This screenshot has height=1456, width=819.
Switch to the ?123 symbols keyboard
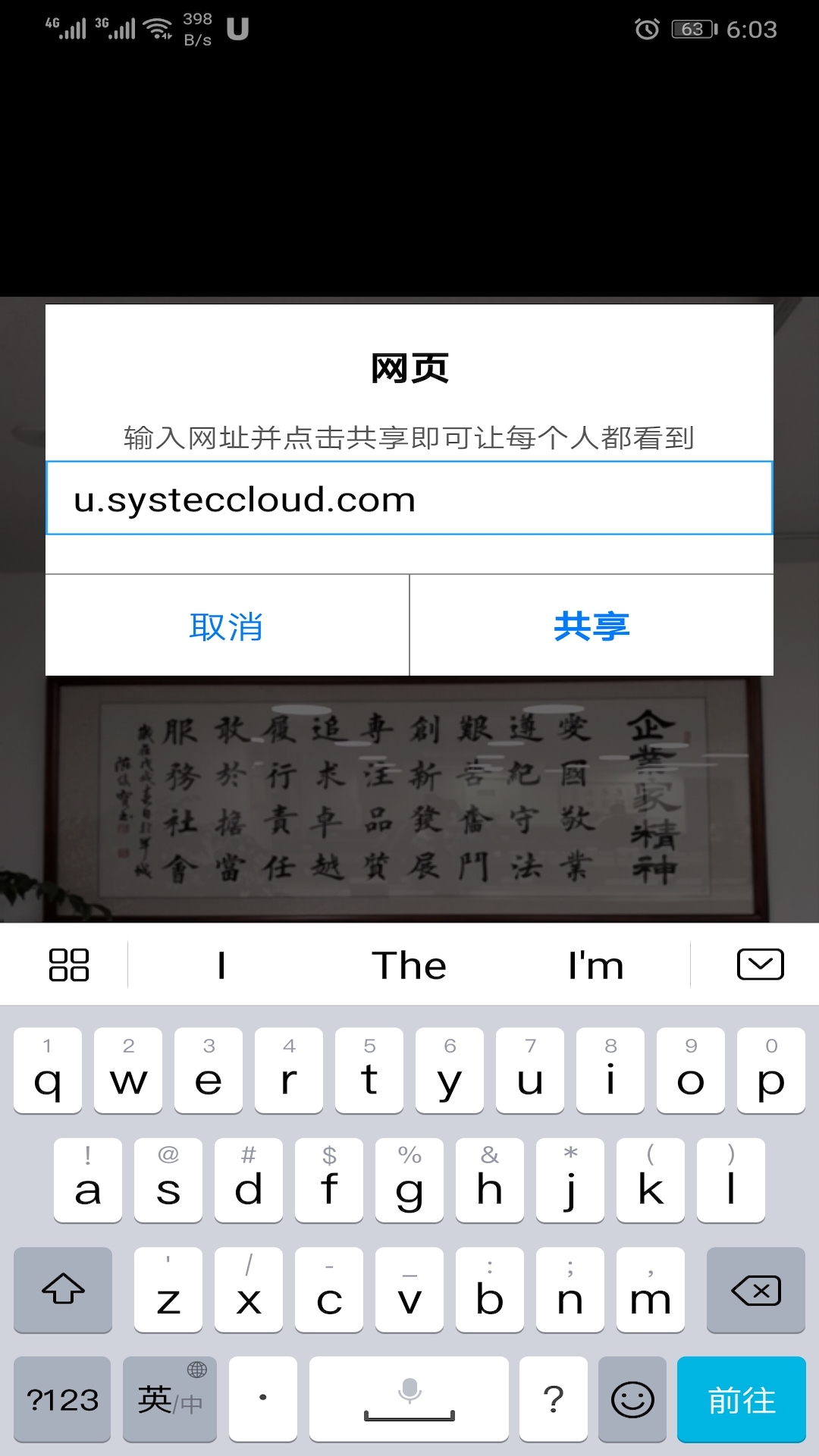click(62, 1399)
